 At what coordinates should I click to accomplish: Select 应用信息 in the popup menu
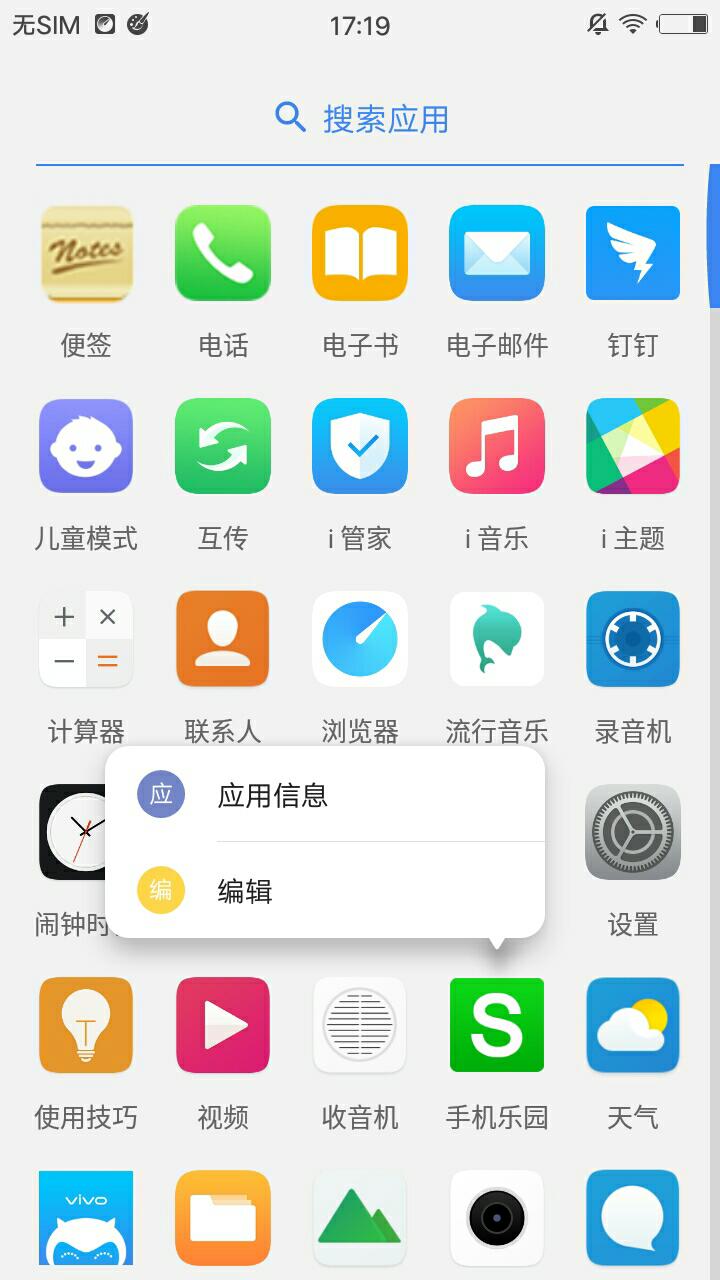click(x=324, y=796)
